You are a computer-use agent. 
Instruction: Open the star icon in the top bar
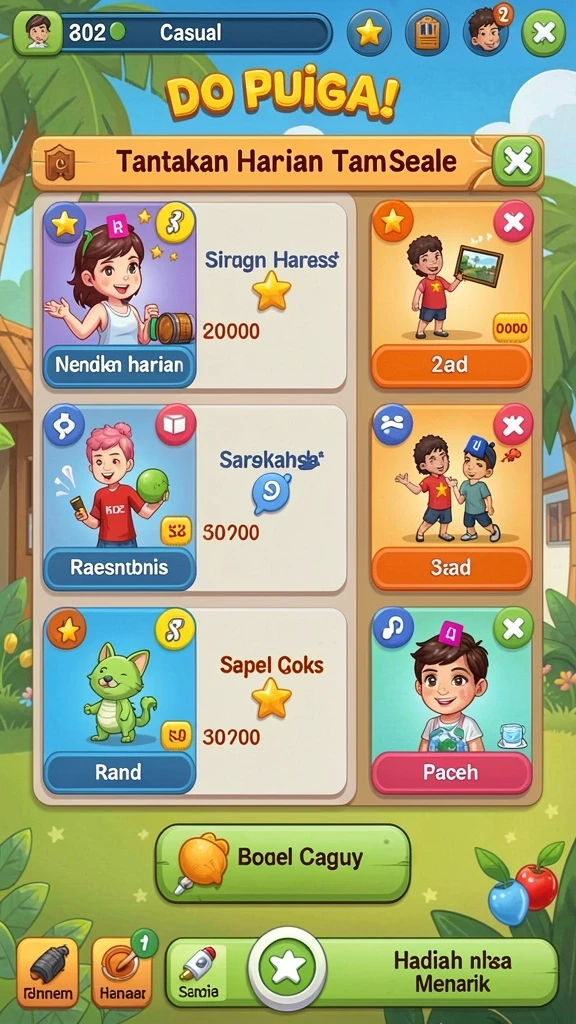[x=369, y=33]
